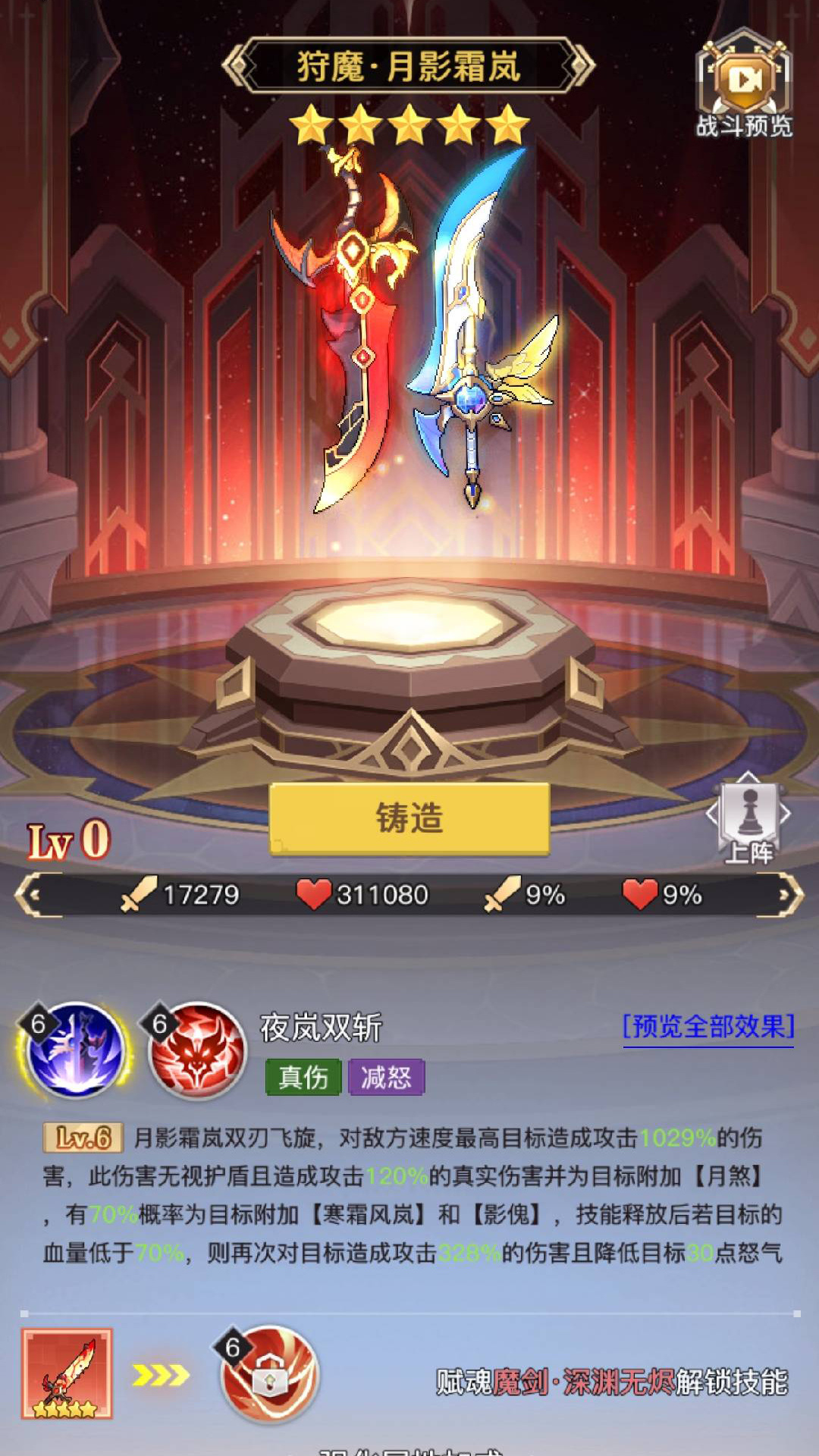Select the blue twin-blade skill icon
The image size is (819, 1456).
tap(75, 1050)
